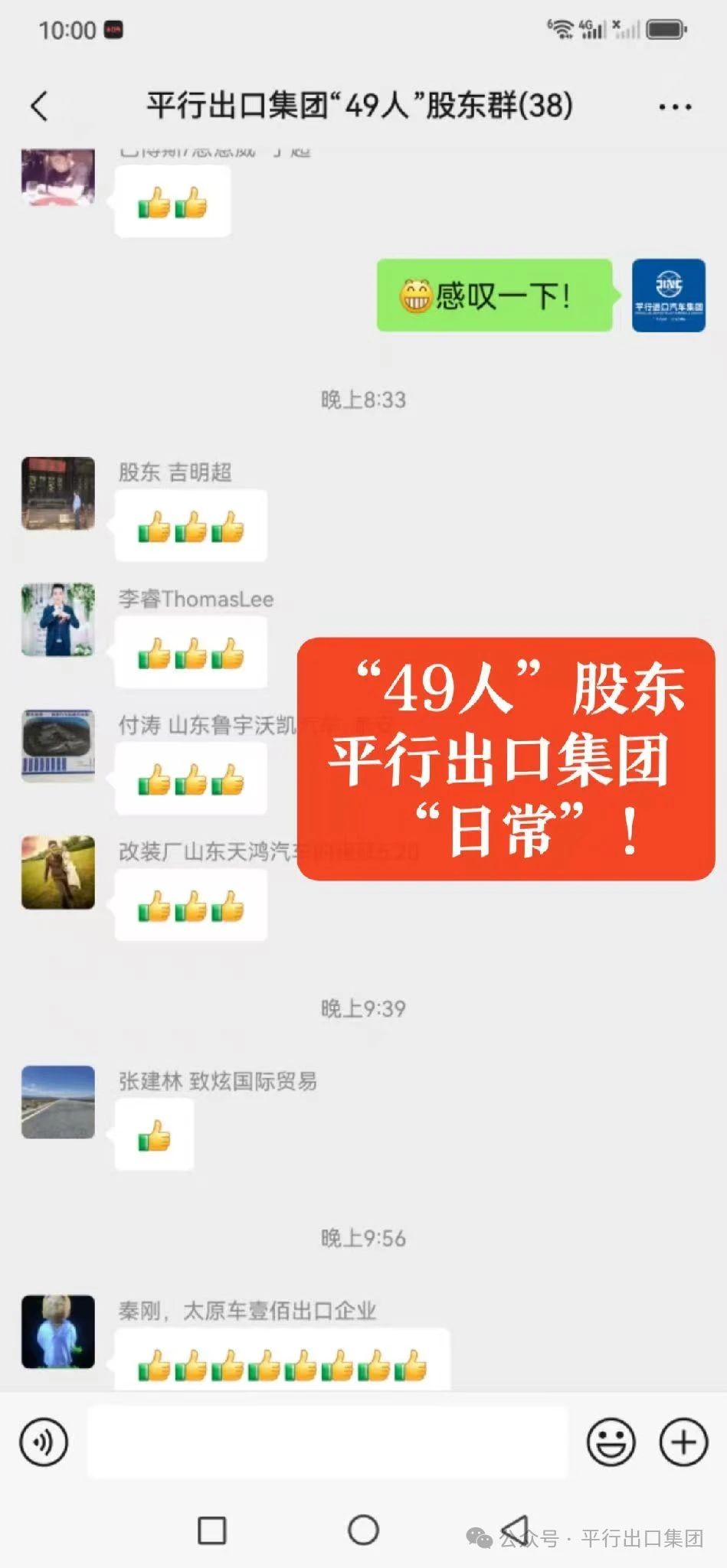Open the plus attachment menu

[683, 1442]
